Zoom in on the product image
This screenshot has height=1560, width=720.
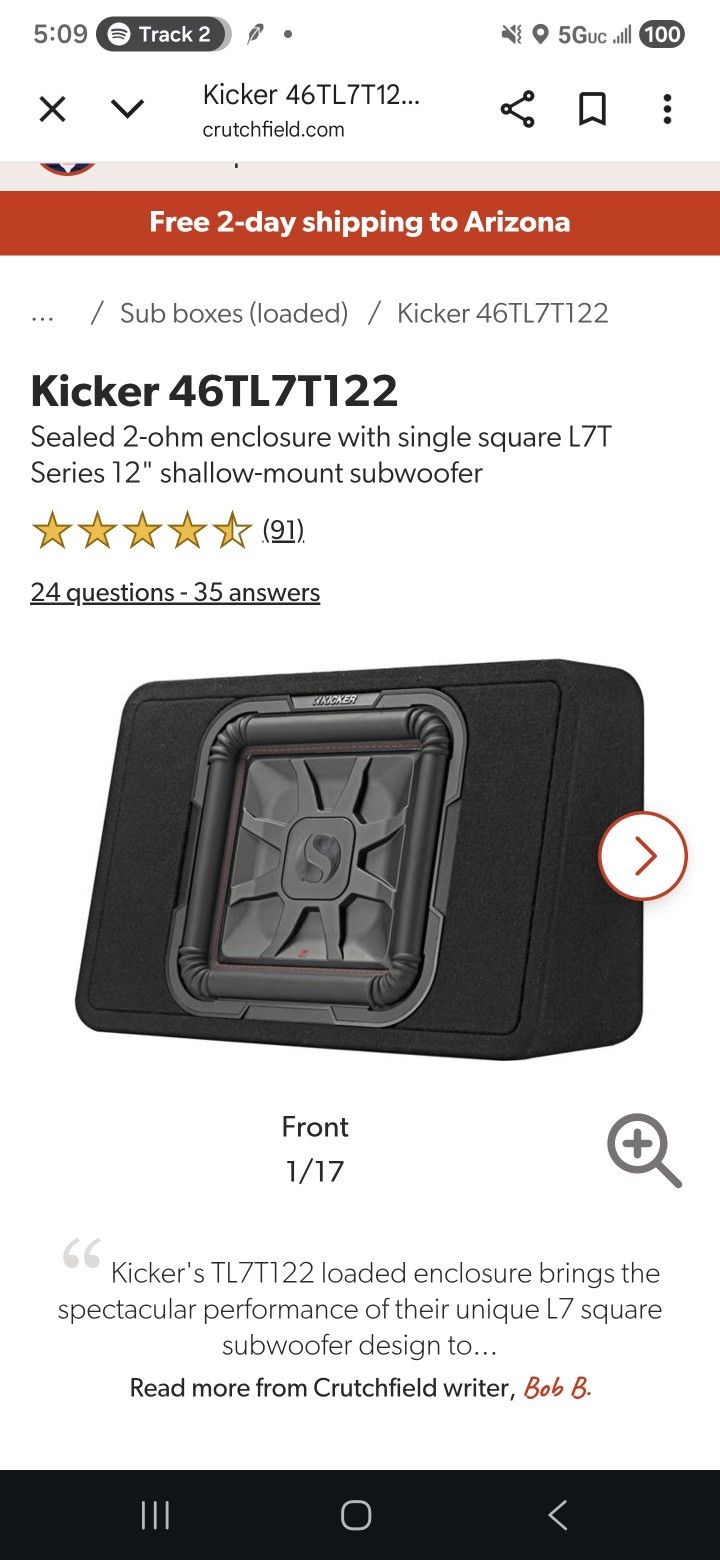coord(644,1150)
